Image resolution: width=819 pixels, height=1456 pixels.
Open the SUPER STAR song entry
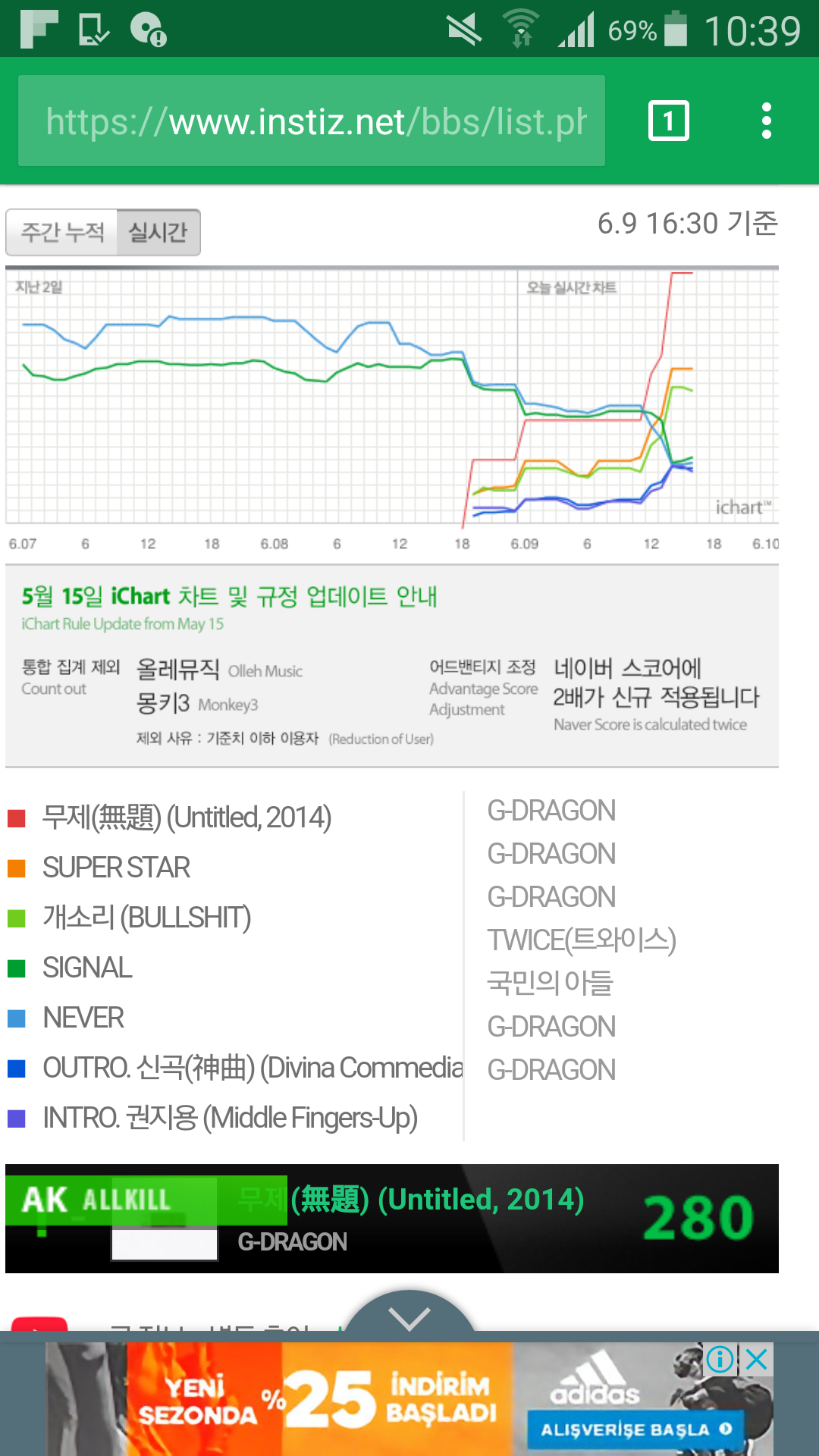[x=116, y=868]
